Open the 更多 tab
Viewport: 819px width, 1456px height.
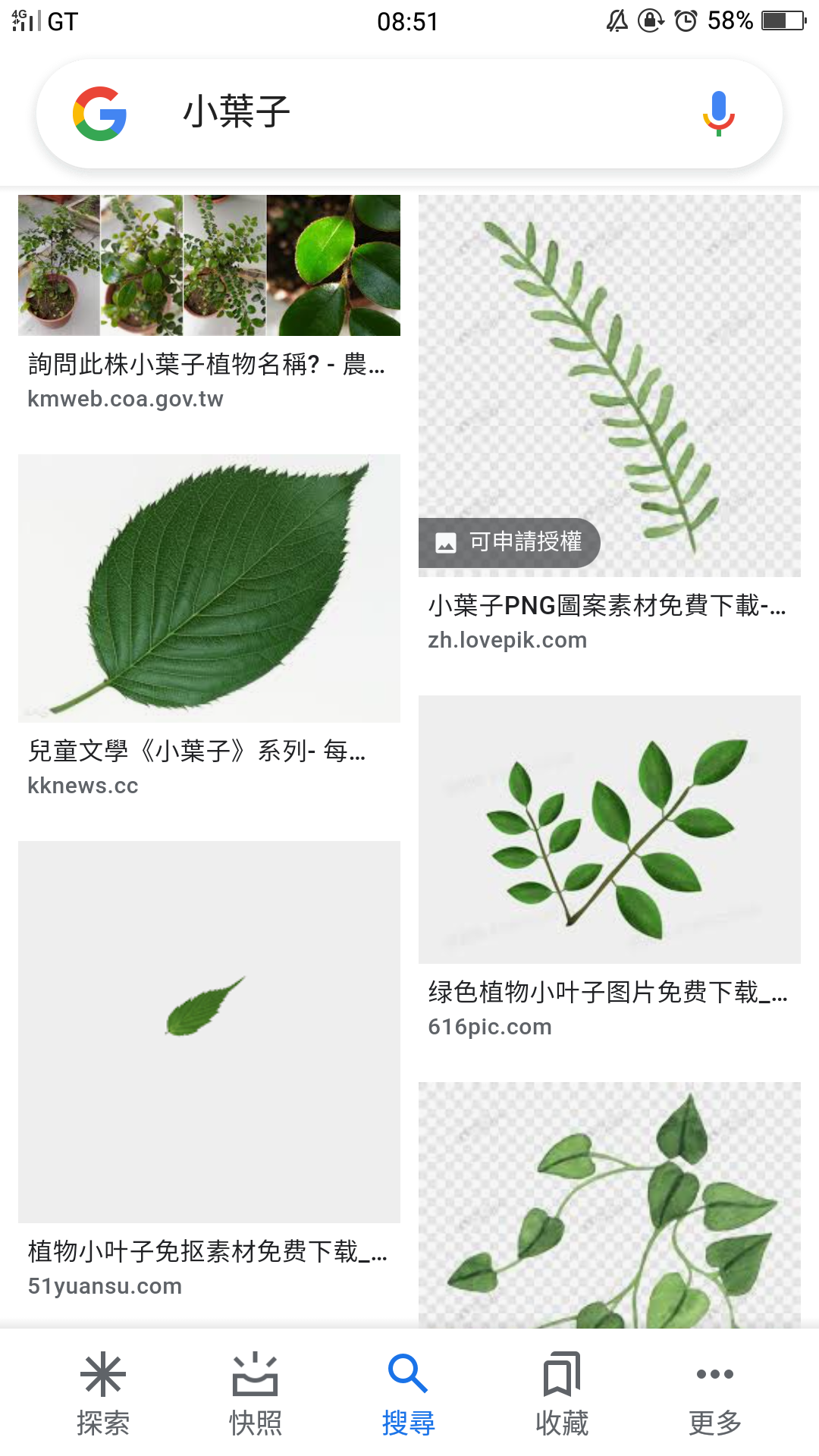pyautogui.click(x=714, y=1394)
